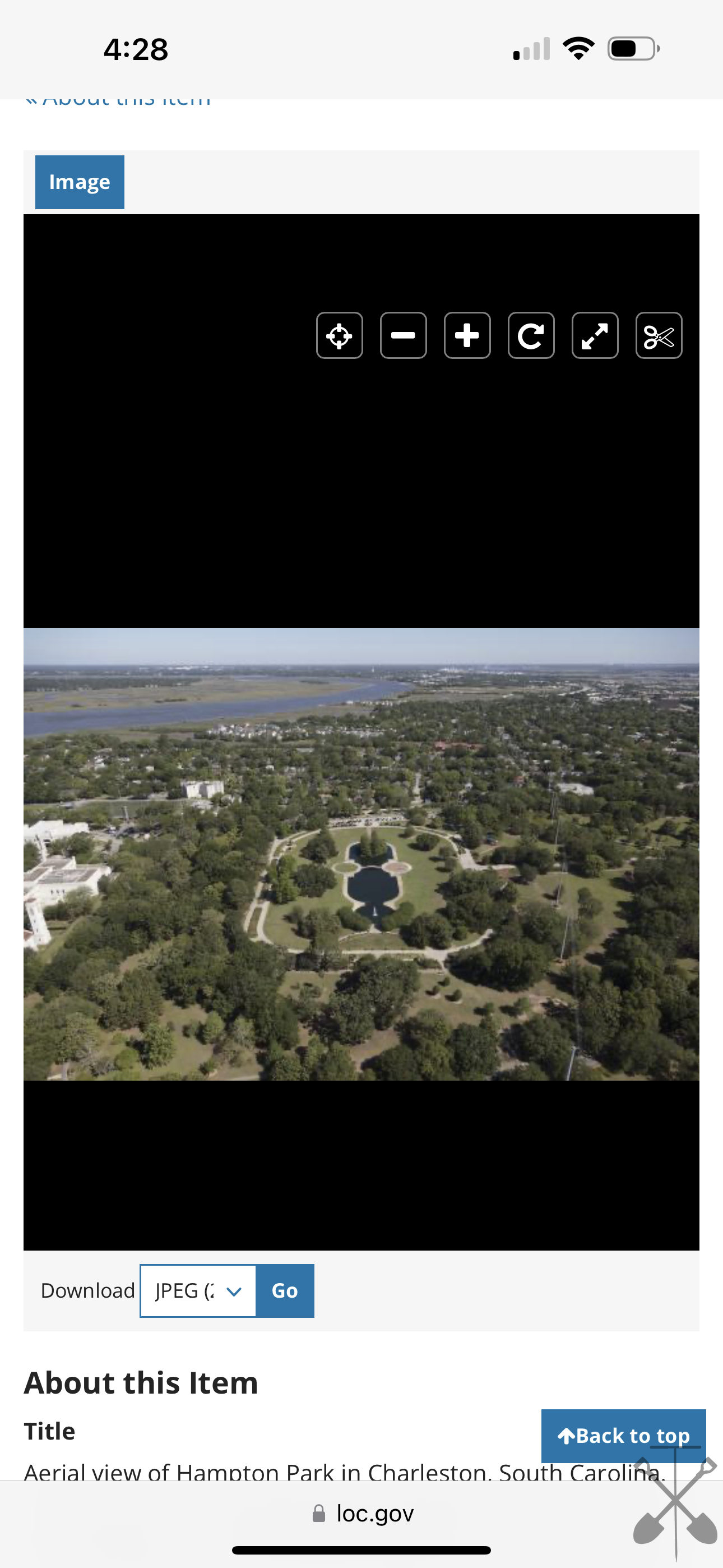Tap the scissors clip image tool
This screenshot has width=723, height=1568.
pos(659,335)
